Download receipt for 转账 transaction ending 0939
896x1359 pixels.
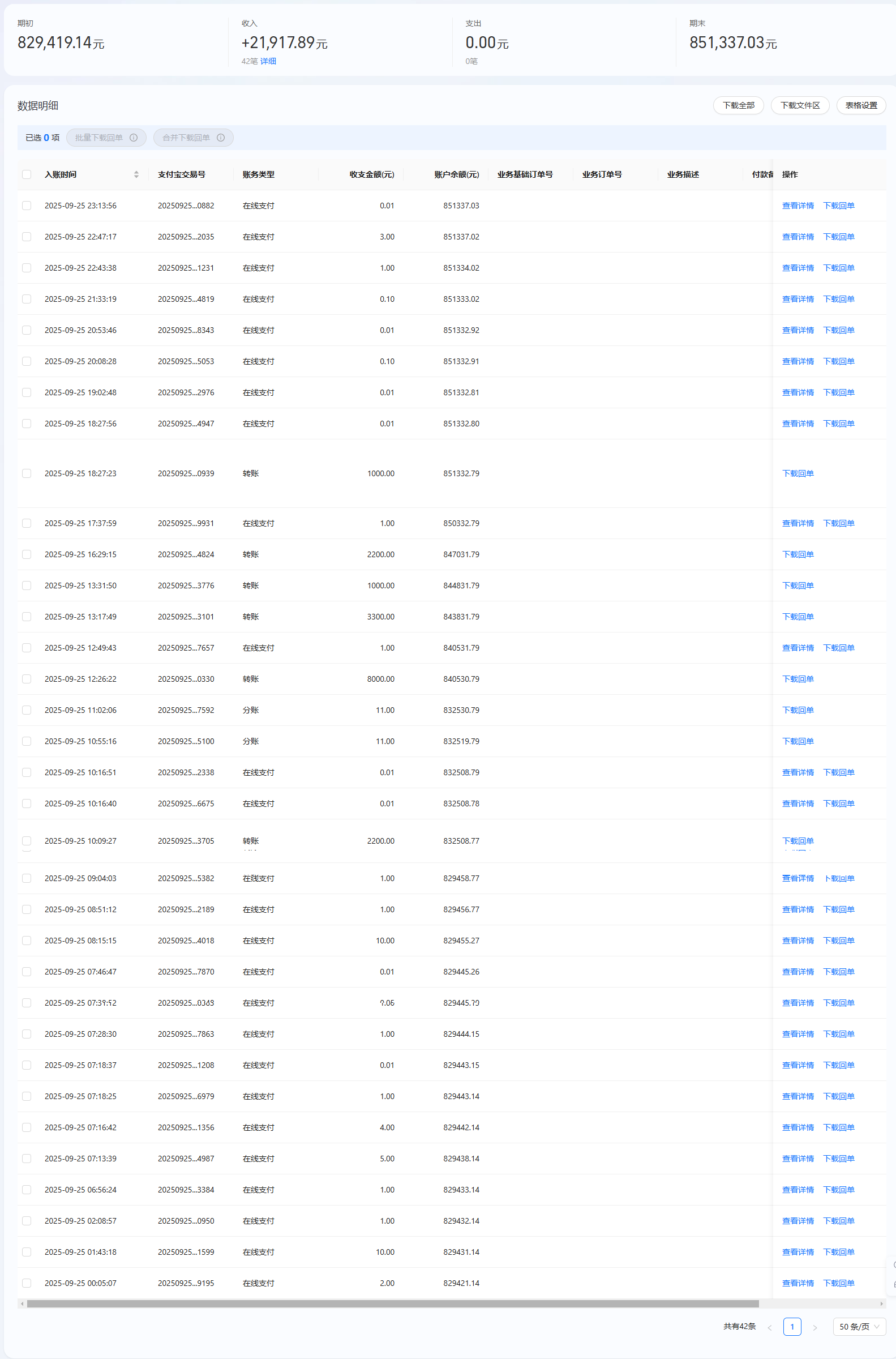798,473
